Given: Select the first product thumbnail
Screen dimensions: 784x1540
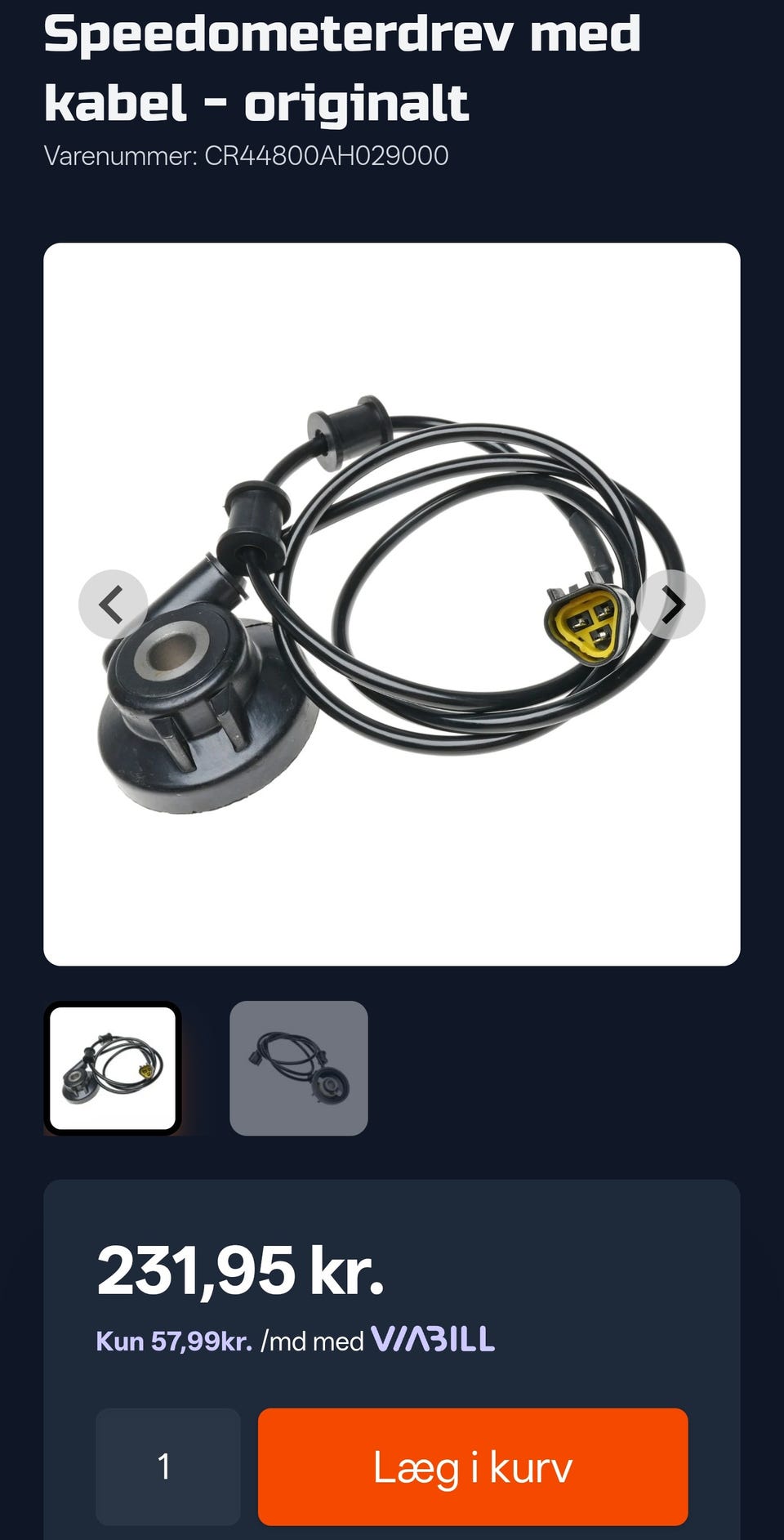Looking at the screenshot, I should point(113,1068).
